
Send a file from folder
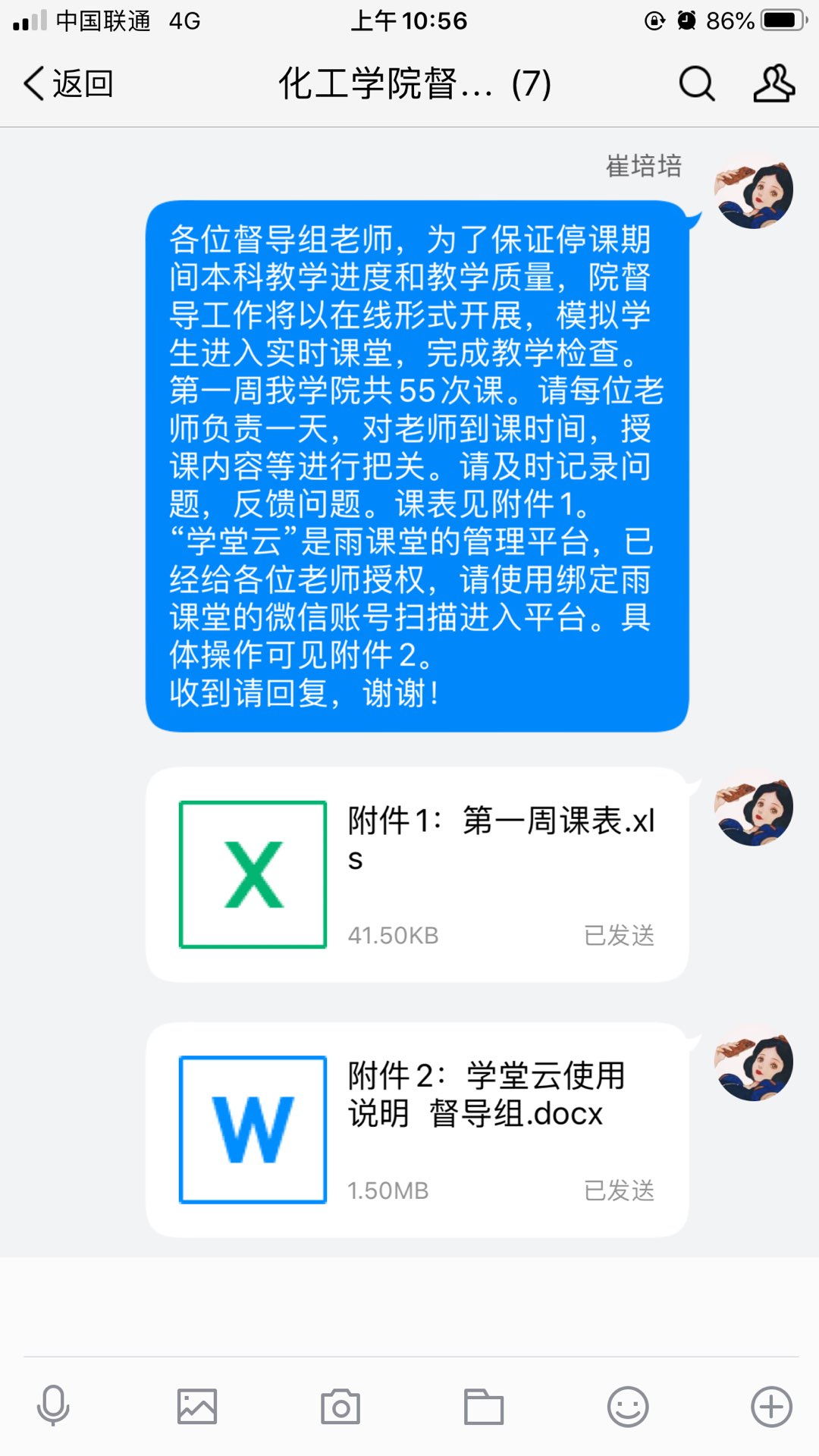(x=484, y=1407)
